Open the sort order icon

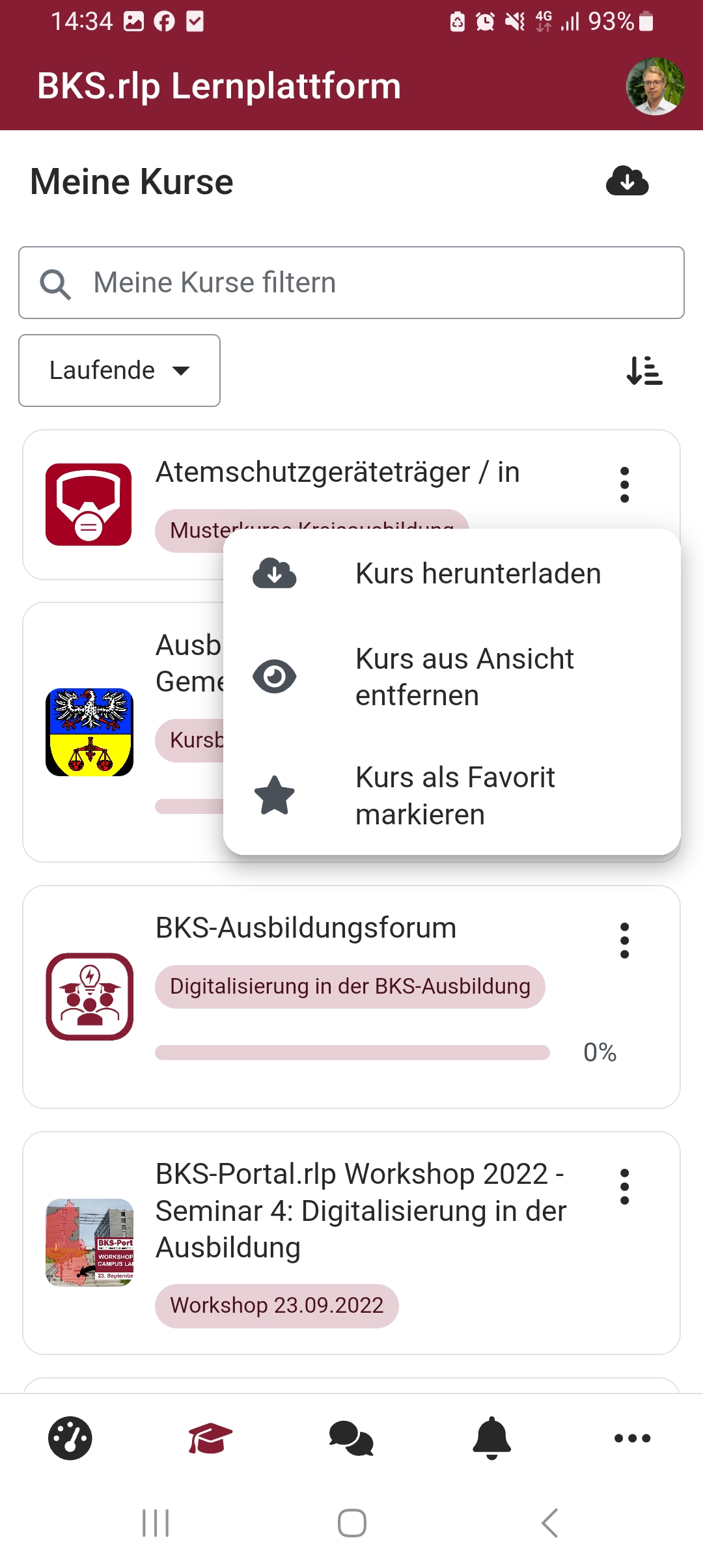point(644,371)
